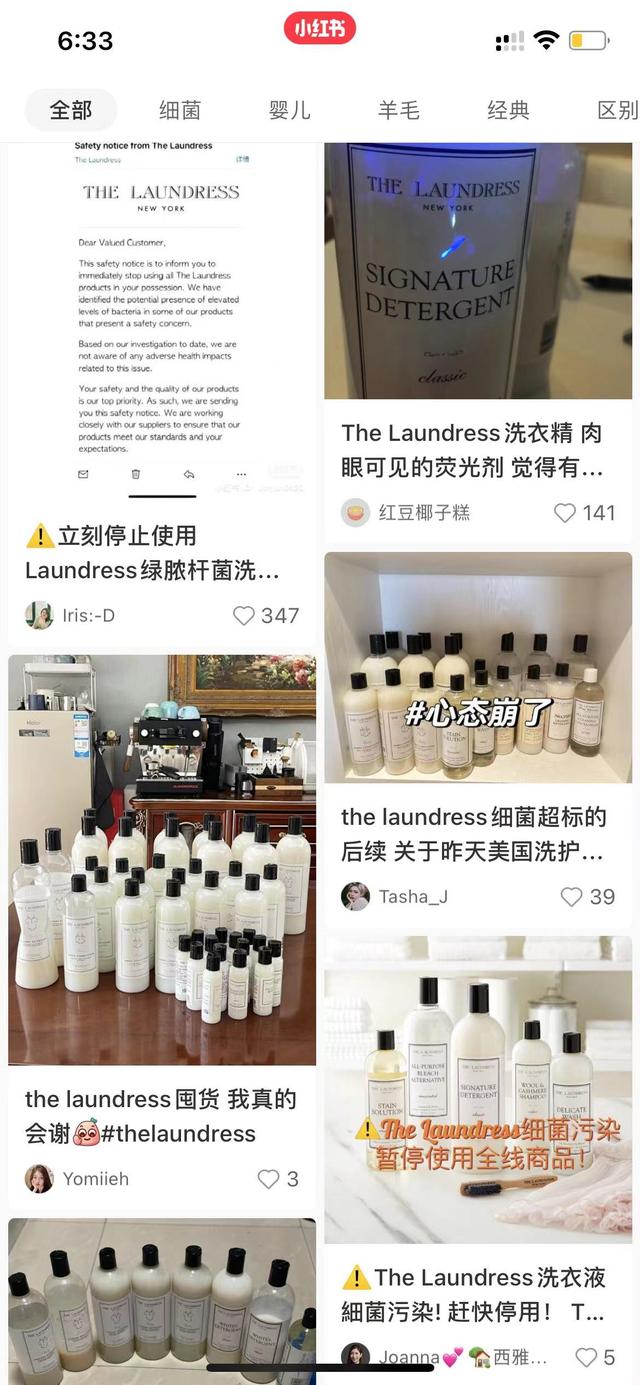Switch to the 婴儿 tab
The image size is (640, 1385).
pyautogui.click(x=290, y=110)
